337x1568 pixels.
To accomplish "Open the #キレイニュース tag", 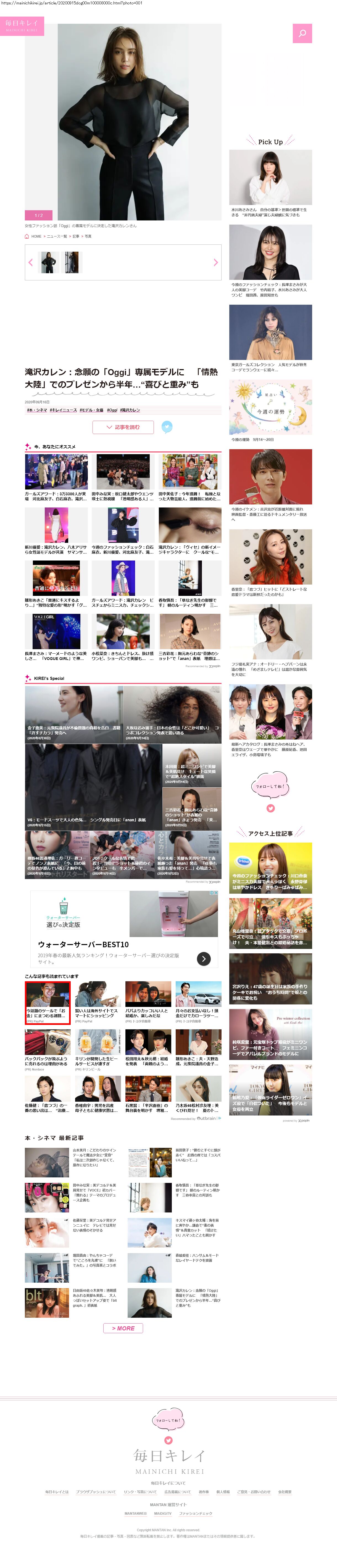I will pyautogui.click(x=63, y=410).
